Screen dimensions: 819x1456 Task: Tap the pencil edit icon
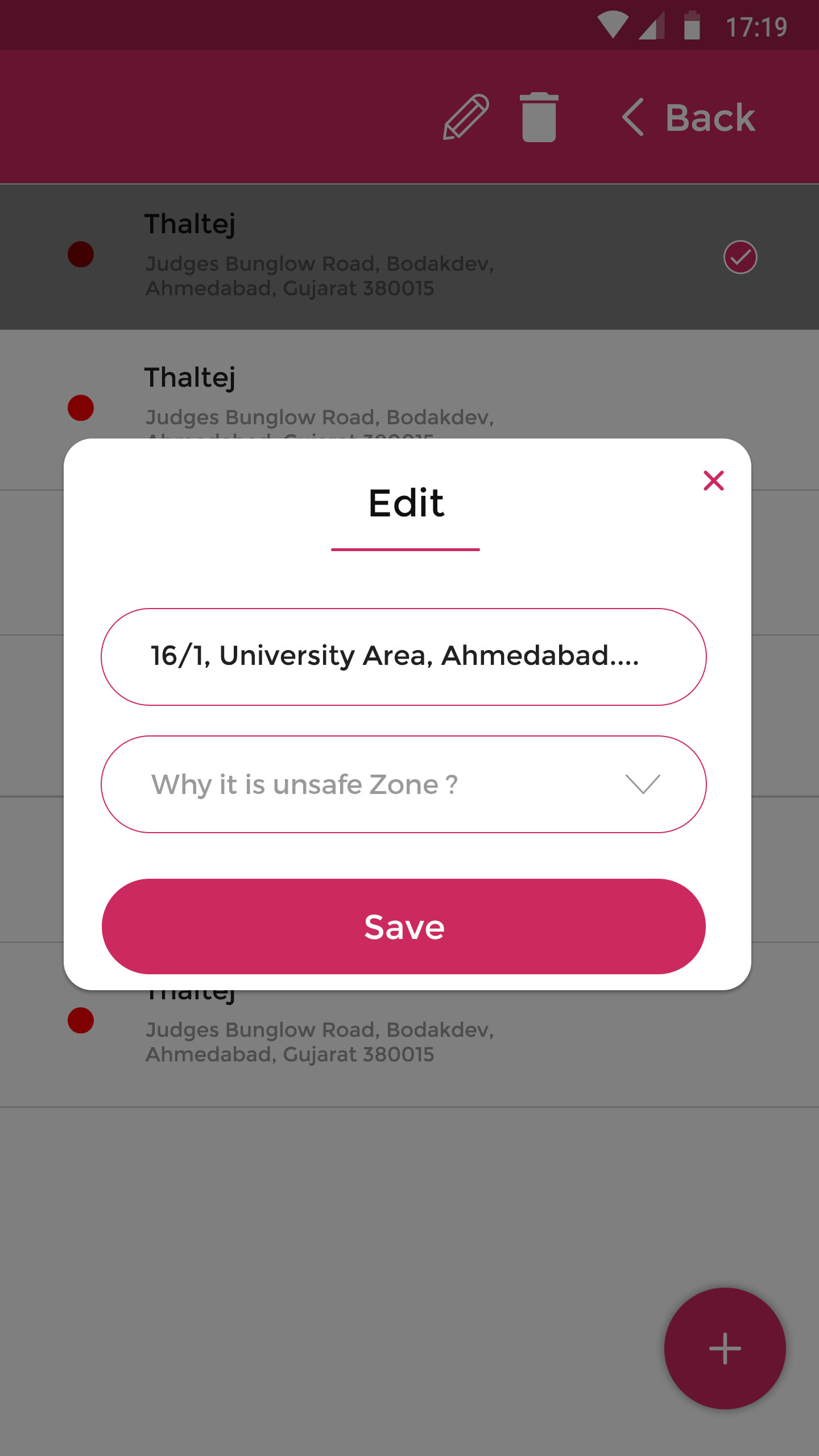pyautogui.click(x=466, y=117)
